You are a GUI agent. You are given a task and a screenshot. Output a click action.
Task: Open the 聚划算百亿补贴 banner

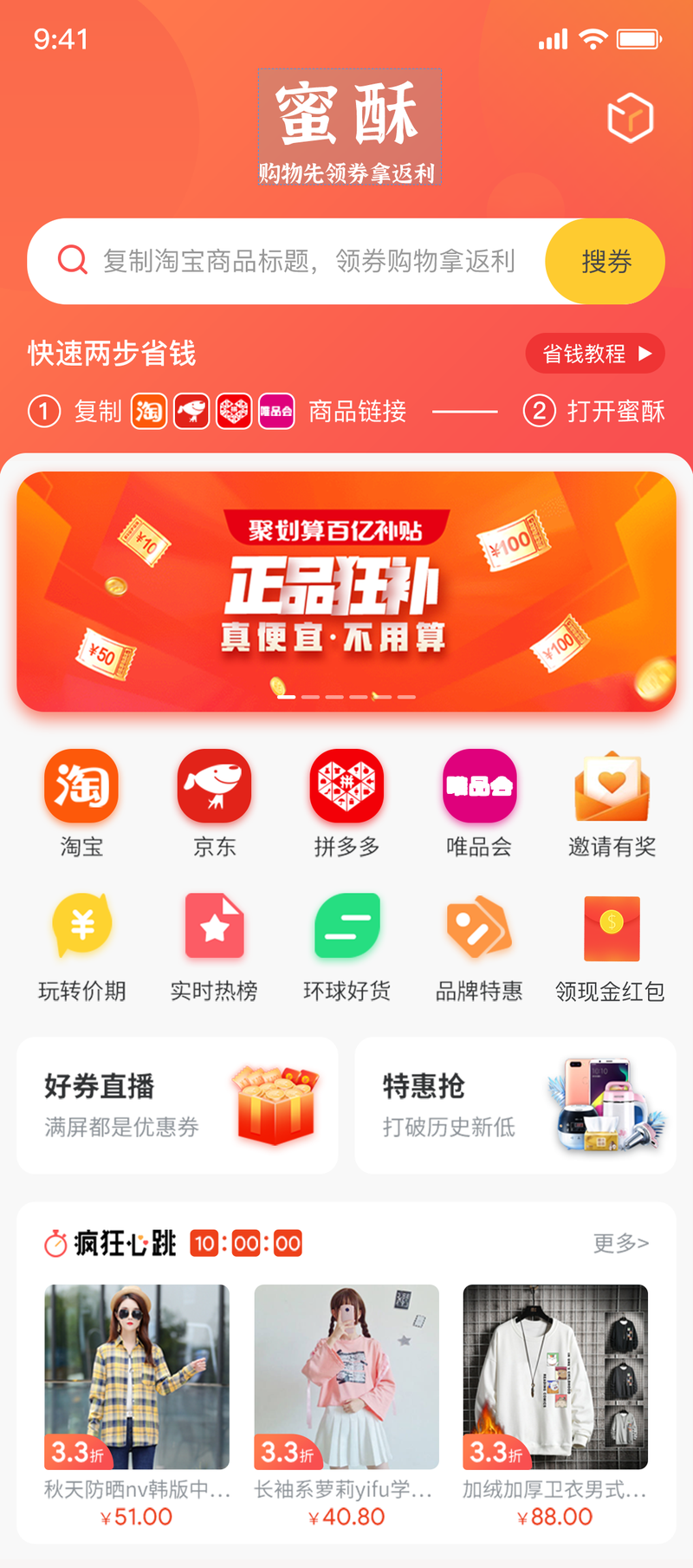[346, 591]
